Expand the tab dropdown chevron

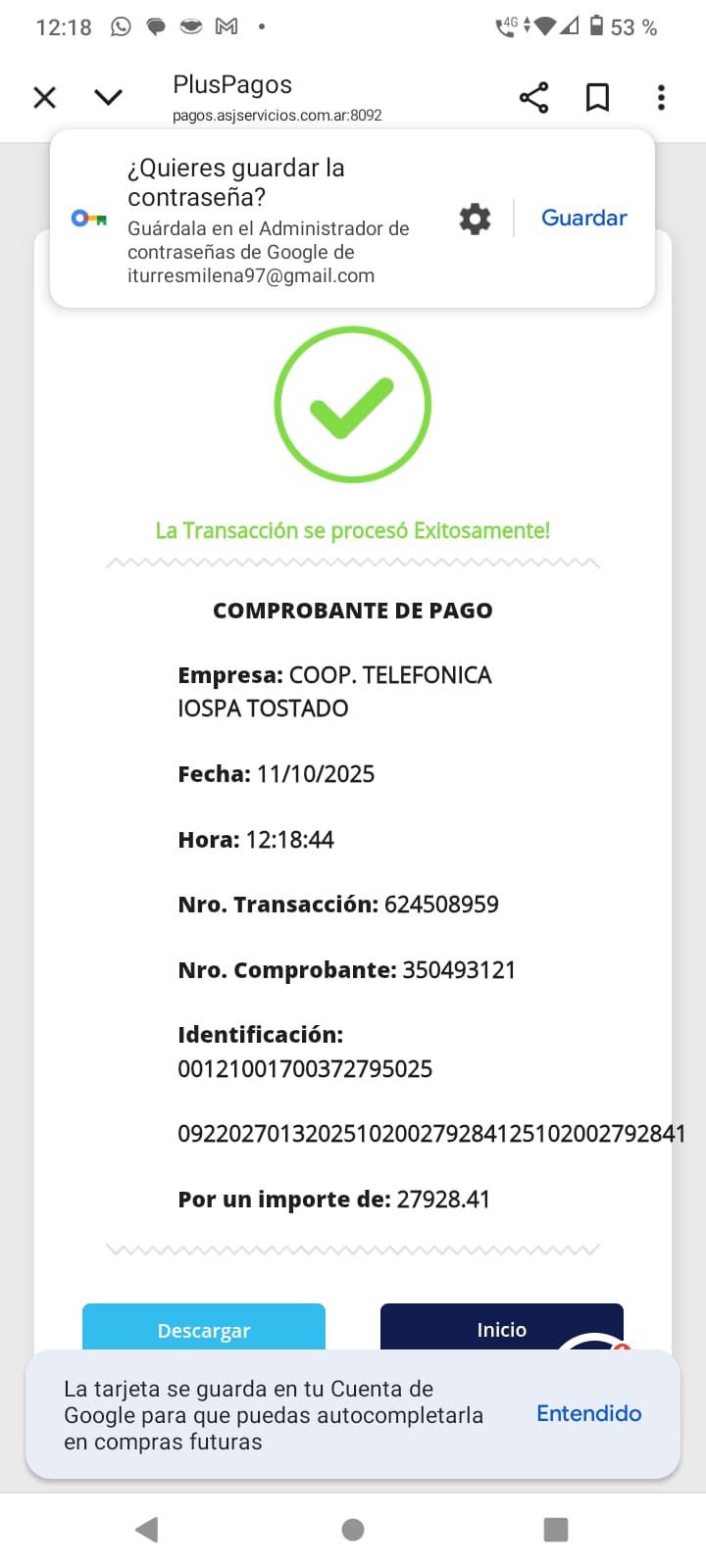[108, 97]
